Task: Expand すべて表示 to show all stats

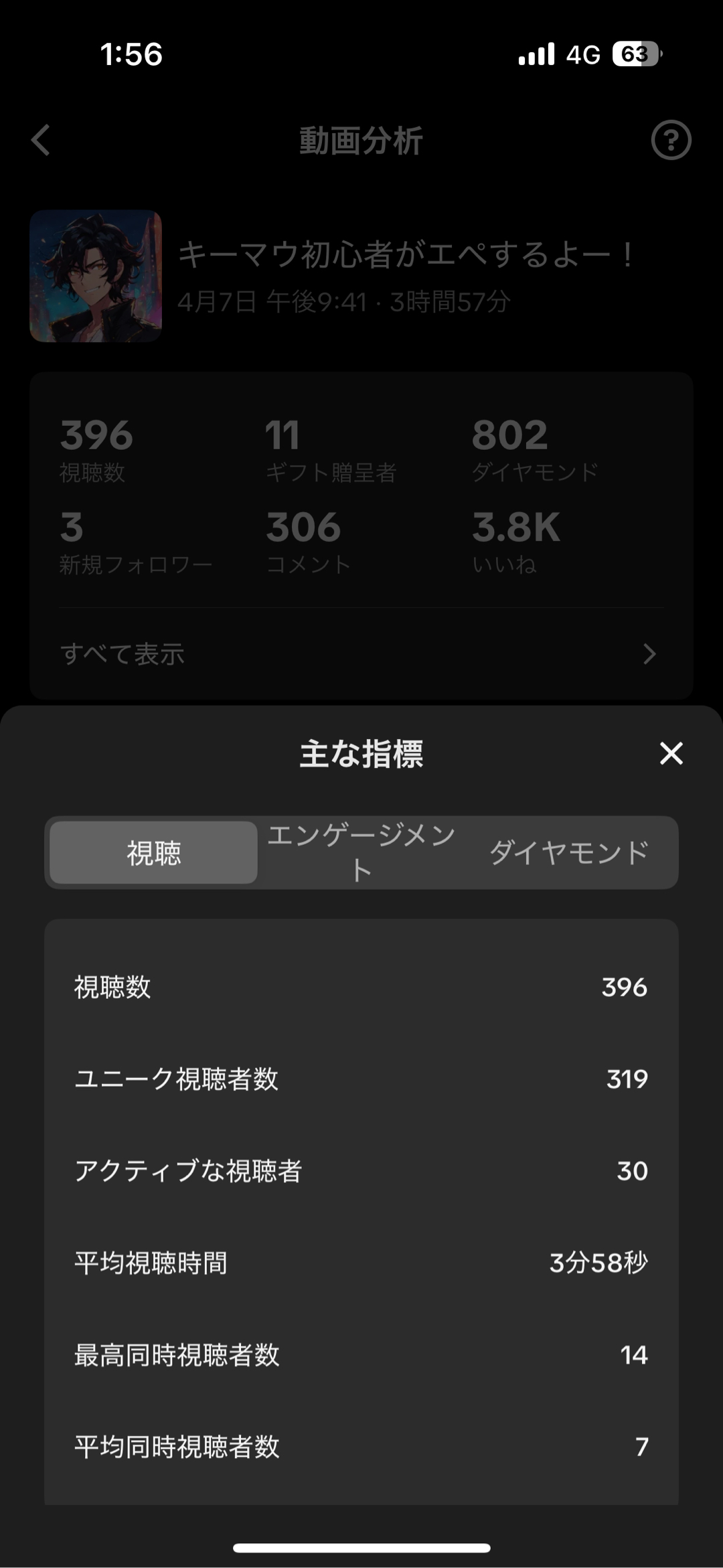Action: pyautogui.click(x=361, y=653)
